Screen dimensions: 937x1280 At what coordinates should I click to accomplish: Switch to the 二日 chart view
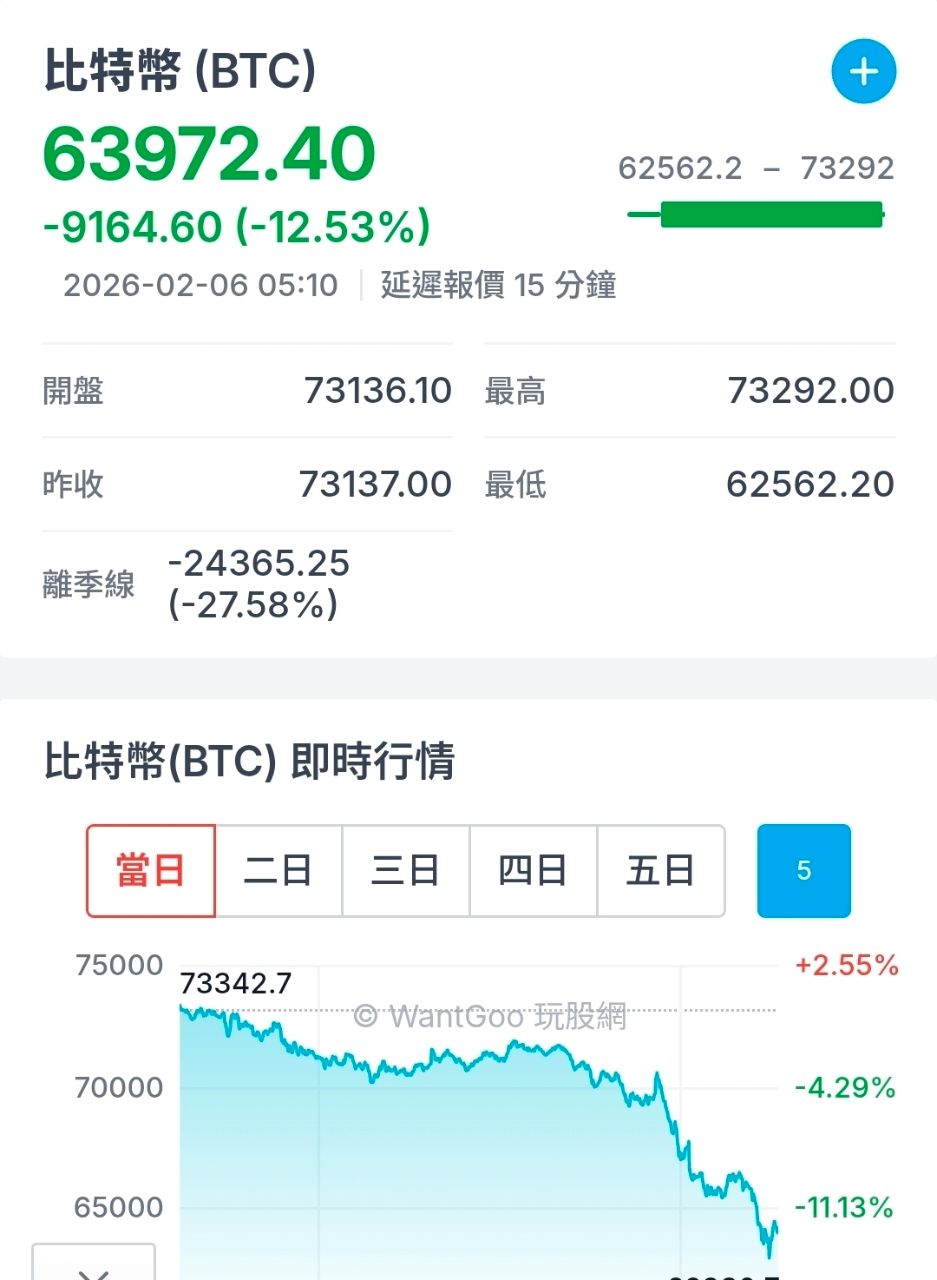(279, 870)
